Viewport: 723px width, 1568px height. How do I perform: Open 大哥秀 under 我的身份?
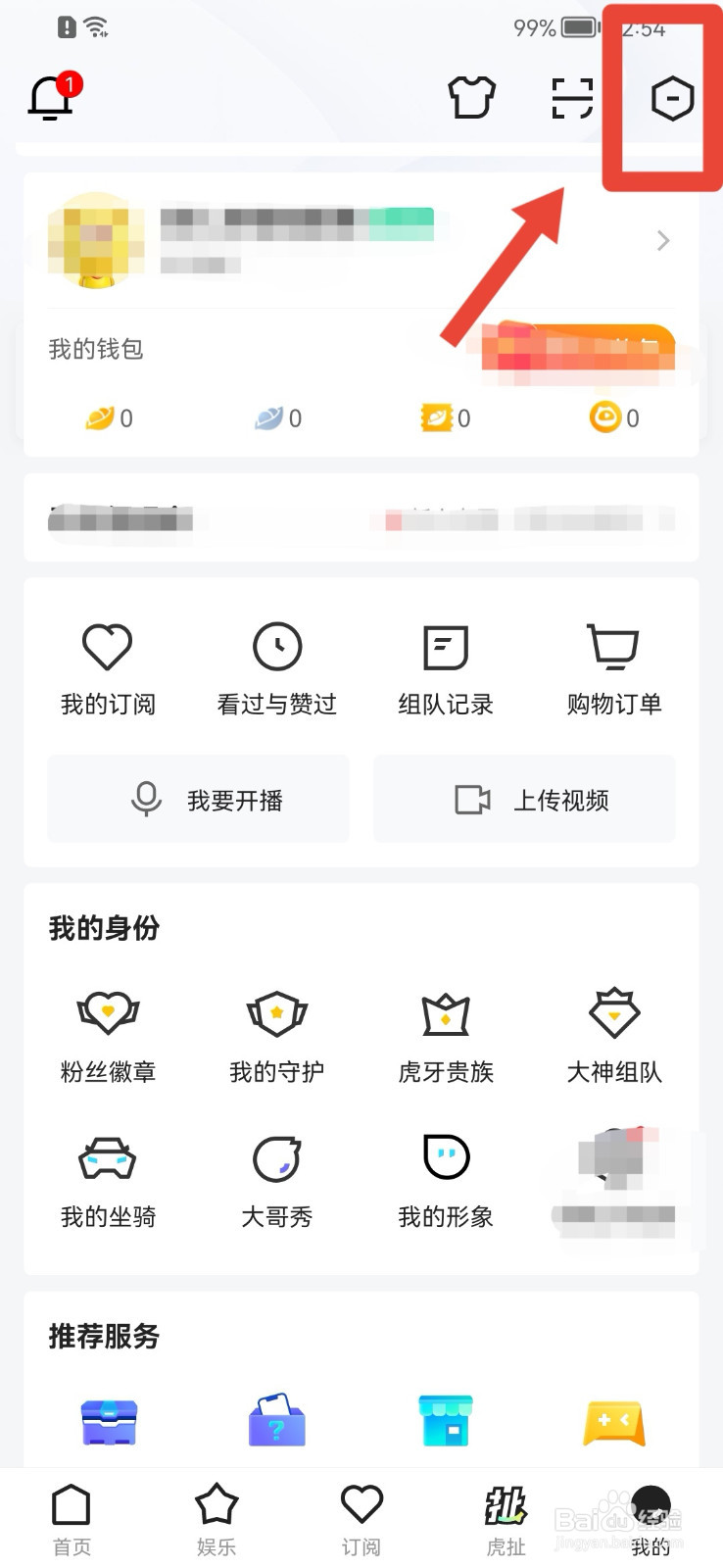tap(276, 1159)
